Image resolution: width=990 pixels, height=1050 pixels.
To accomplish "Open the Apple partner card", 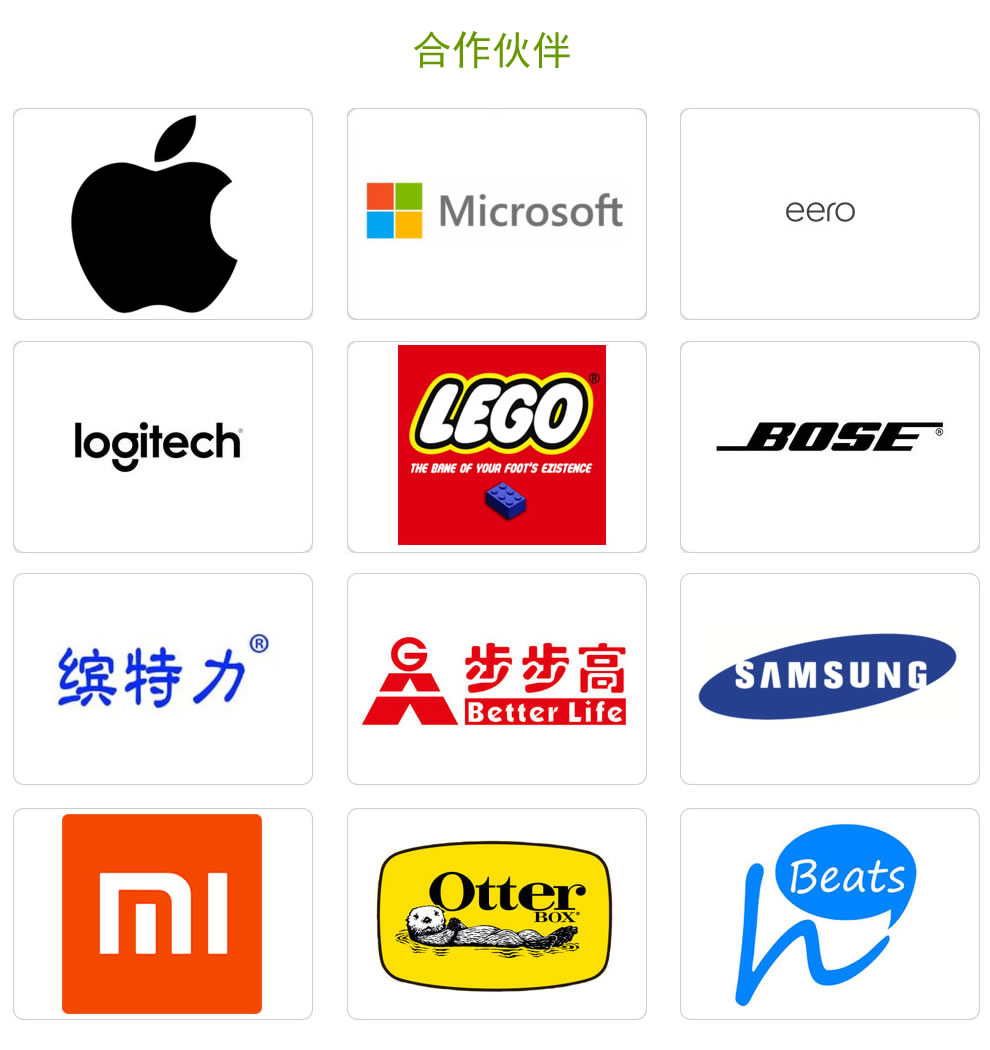I will coord(163,214).
